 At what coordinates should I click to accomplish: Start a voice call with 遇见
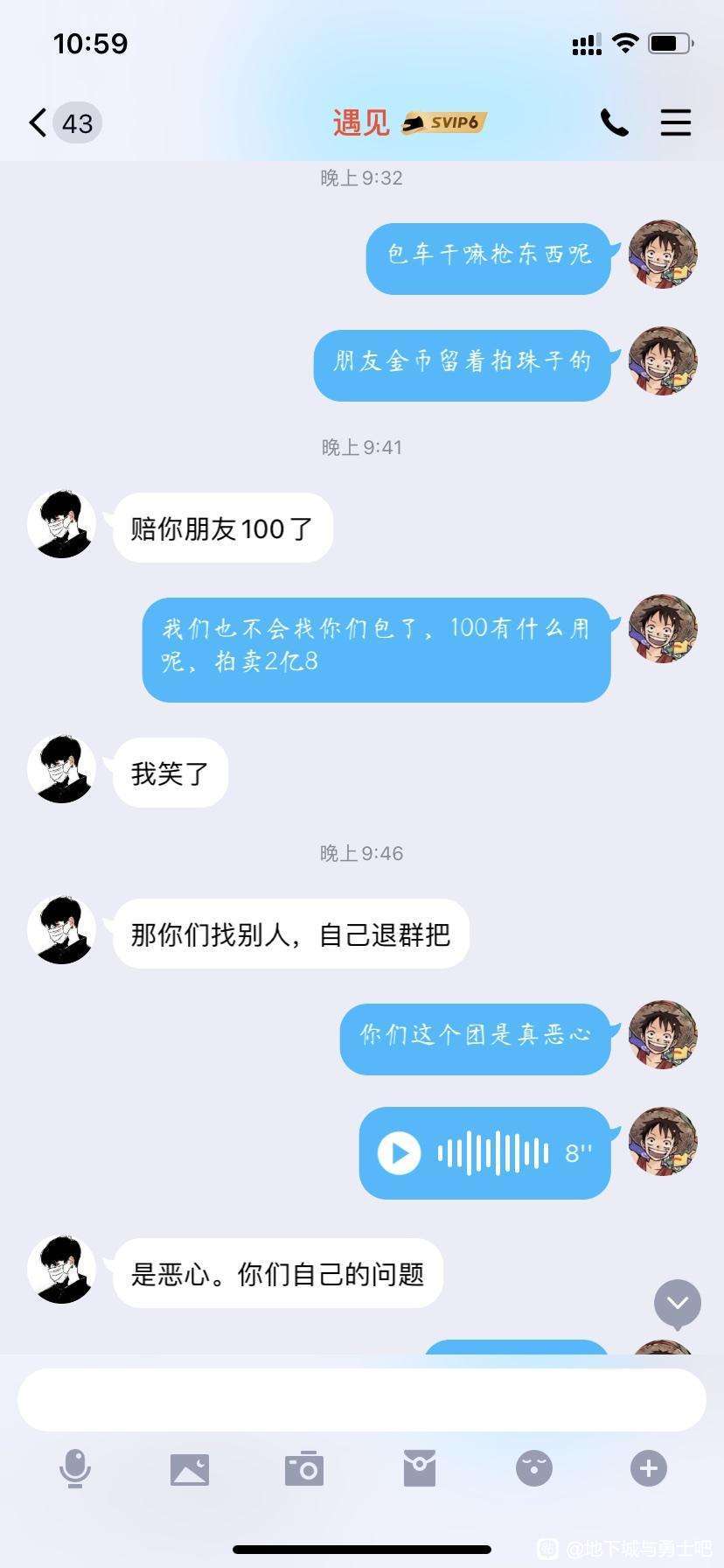click(x=614, y=122)
